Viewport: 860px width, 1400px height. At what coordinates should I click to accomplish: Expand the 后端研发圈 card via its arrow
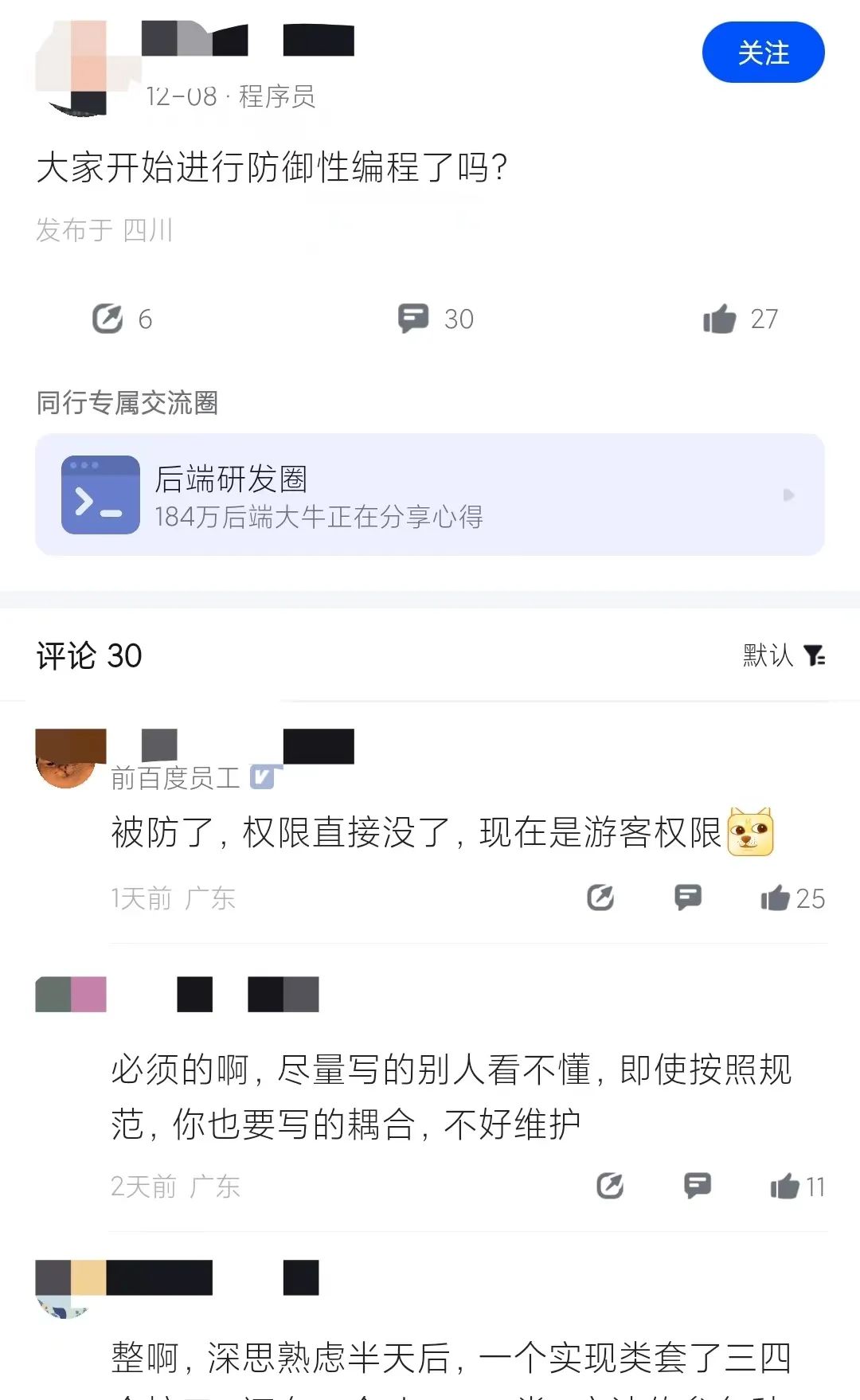click(789, 495)
